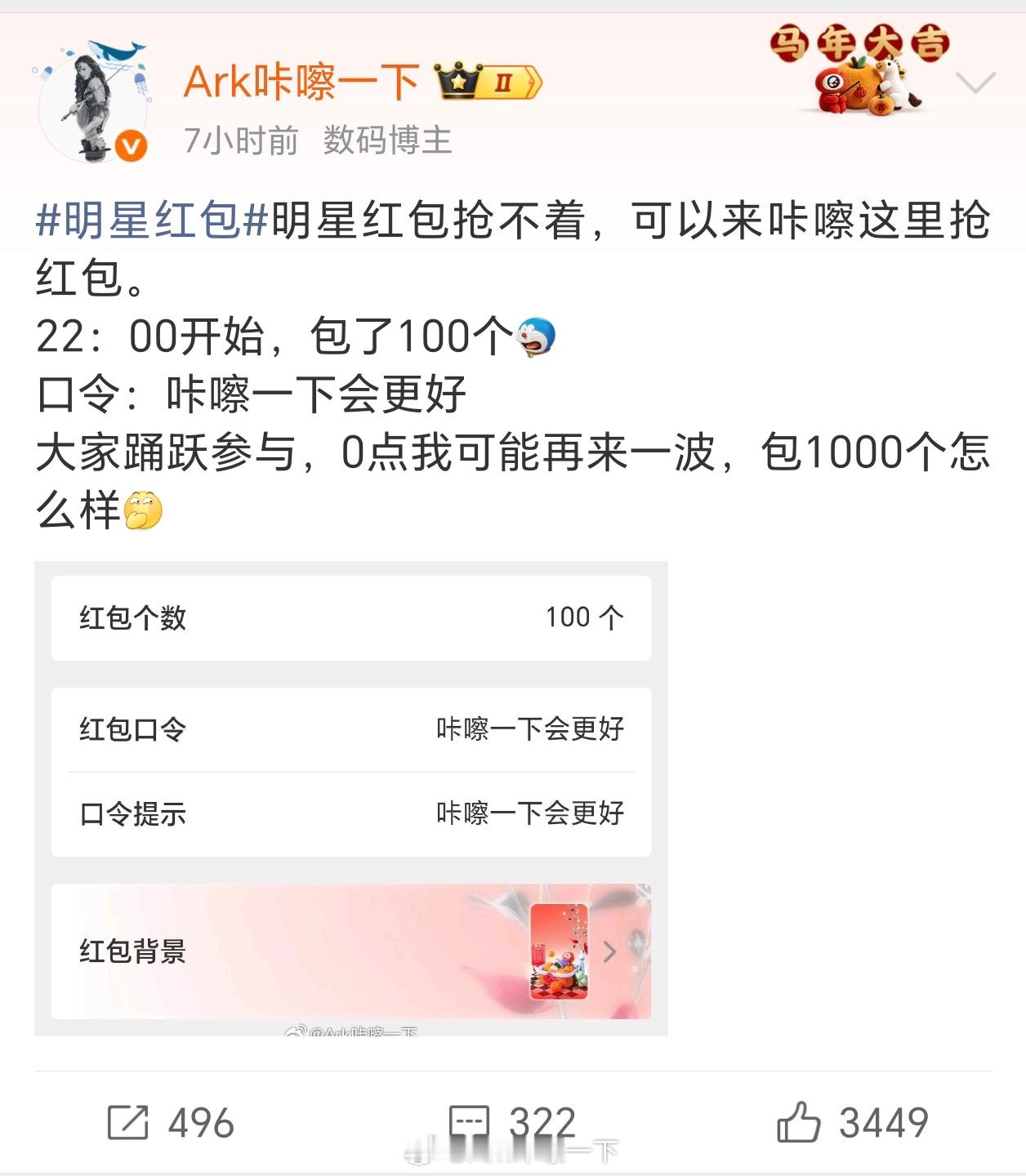Expand the VIP badge arrow tab
1026x1176 pixels.
pos(531,80)
